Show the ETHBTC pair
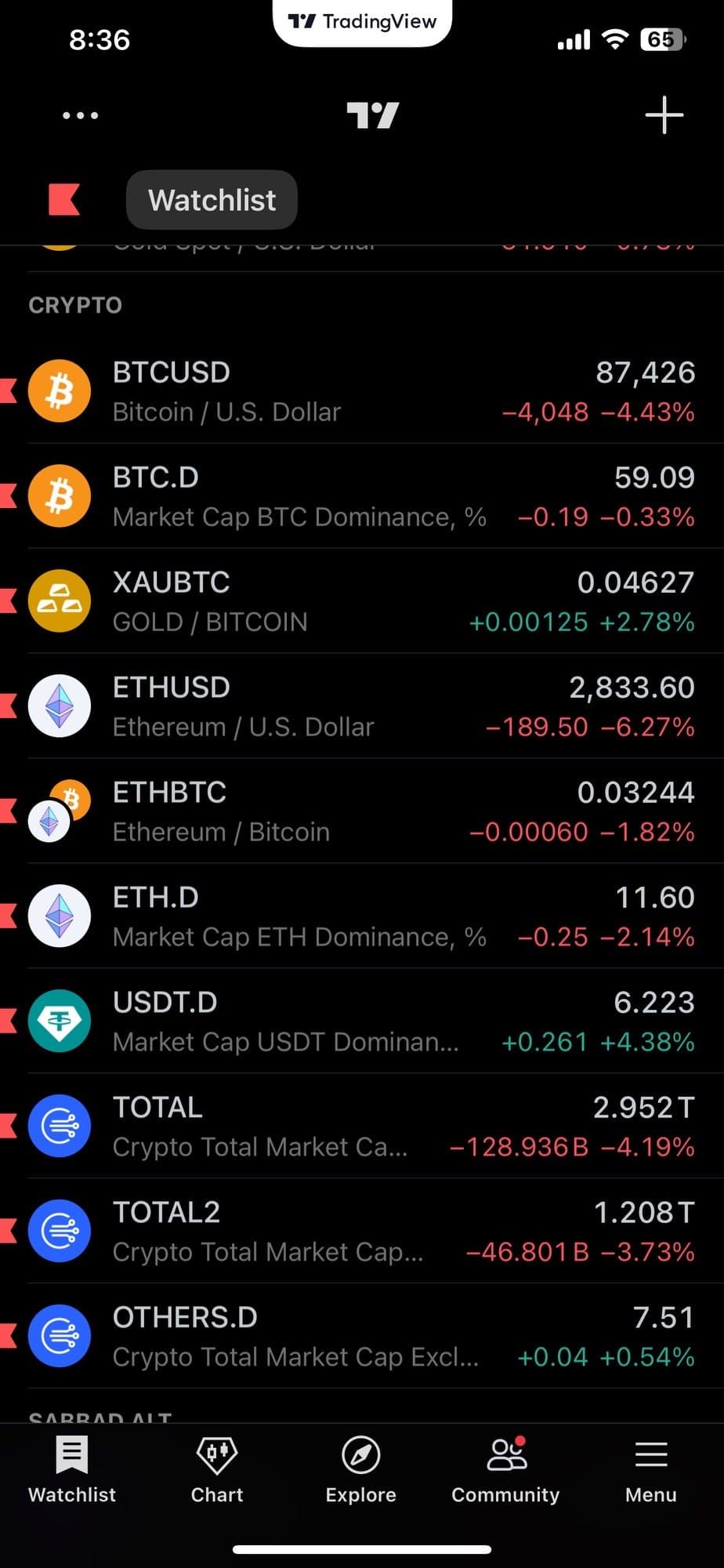Screen dimensions: 724x1568 click(360, 811)
